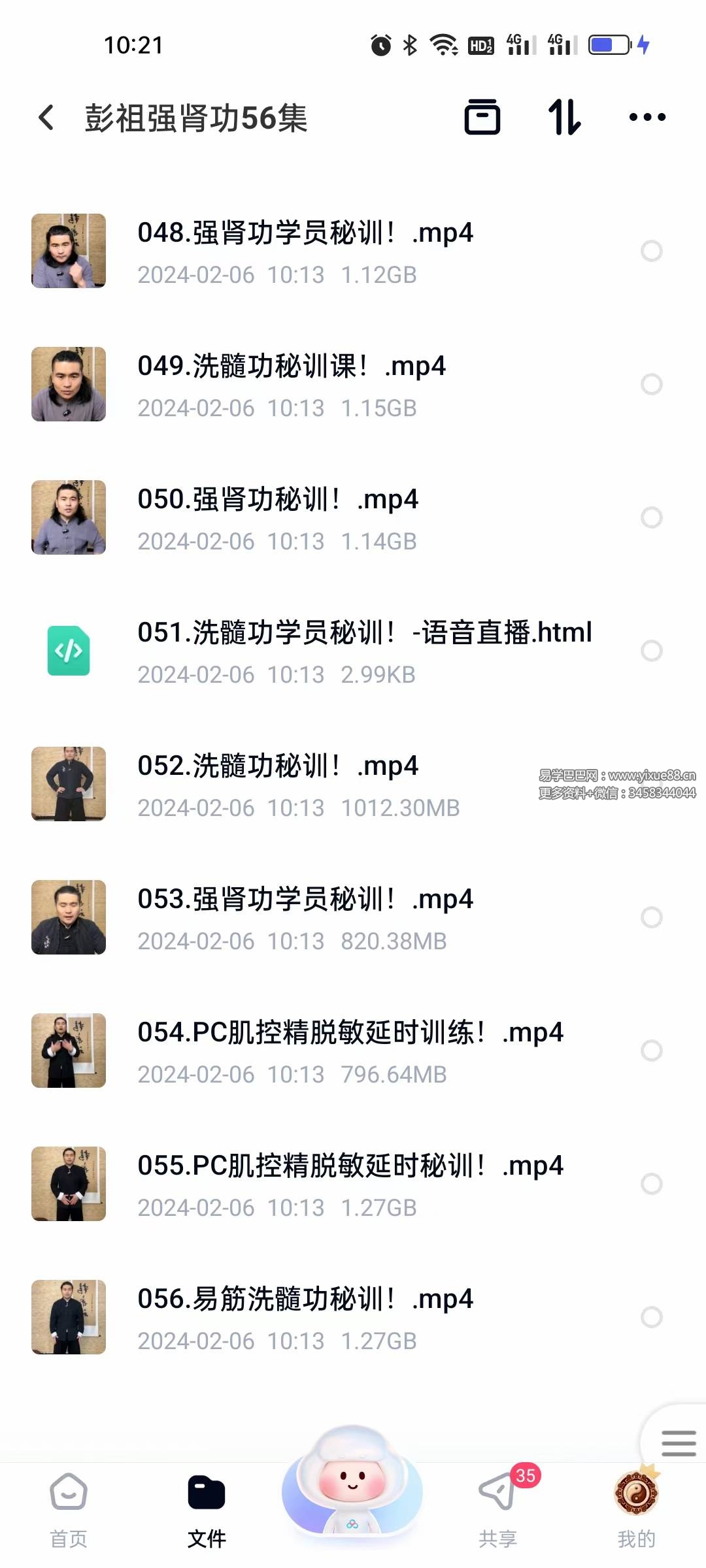Open the floating list menu button
The width and height of the screenshot is (706, 1568).
(x=678, y=1443)
